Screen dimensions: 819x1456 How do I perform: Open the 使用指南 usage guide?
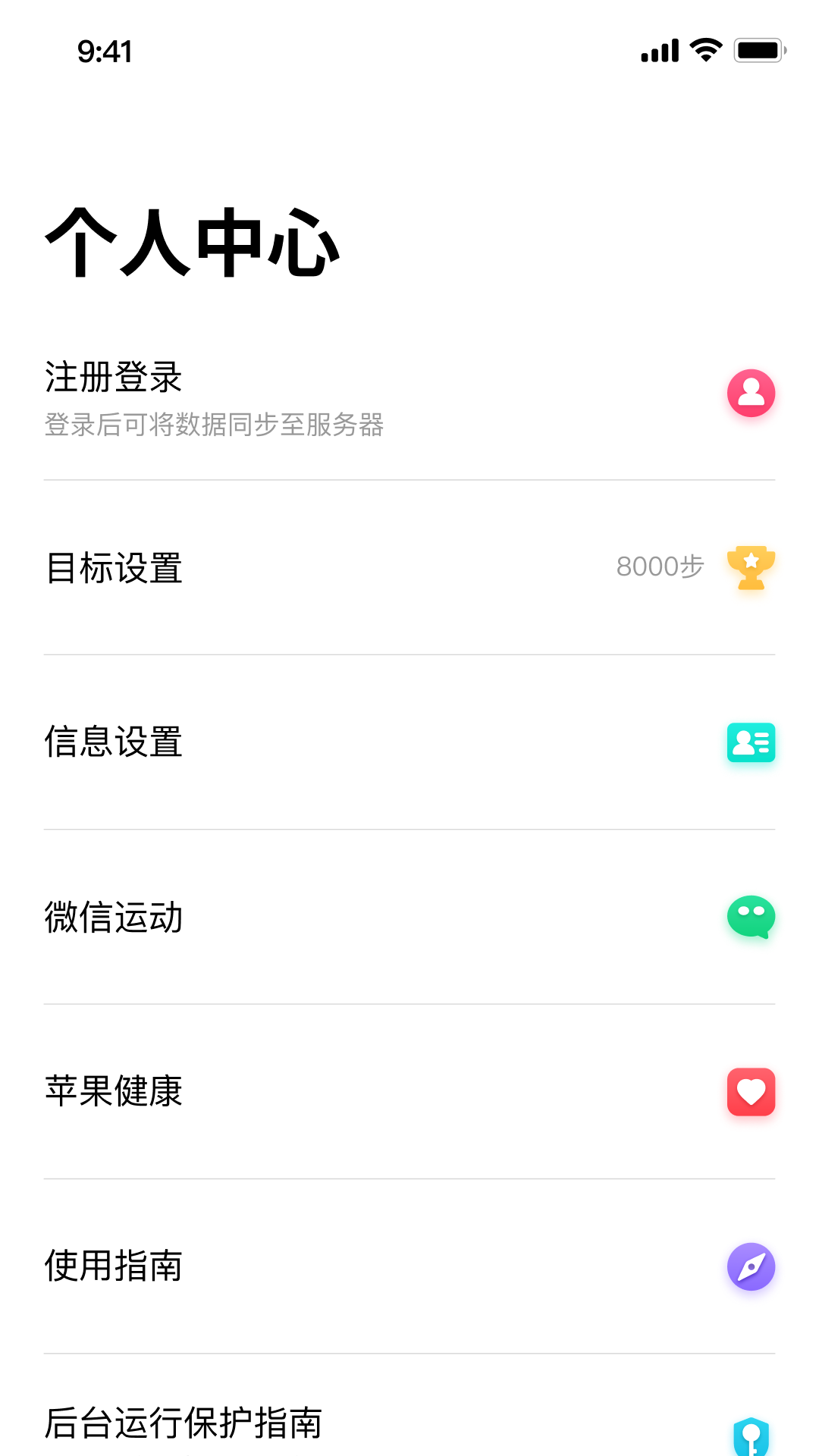pos(114,1265)
